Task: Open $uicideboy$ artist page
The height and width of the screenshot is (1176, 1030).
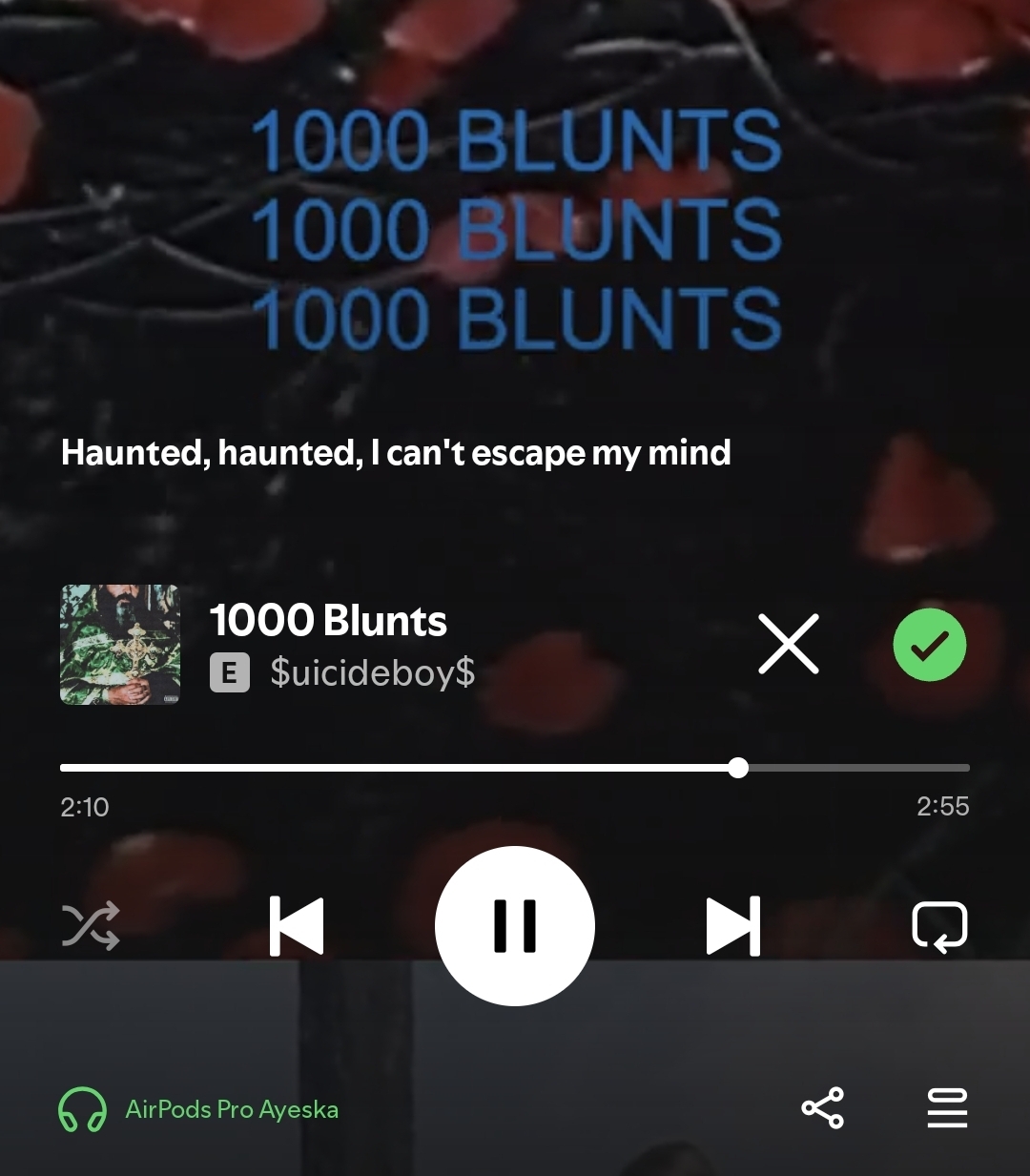Action: (372, 672)
